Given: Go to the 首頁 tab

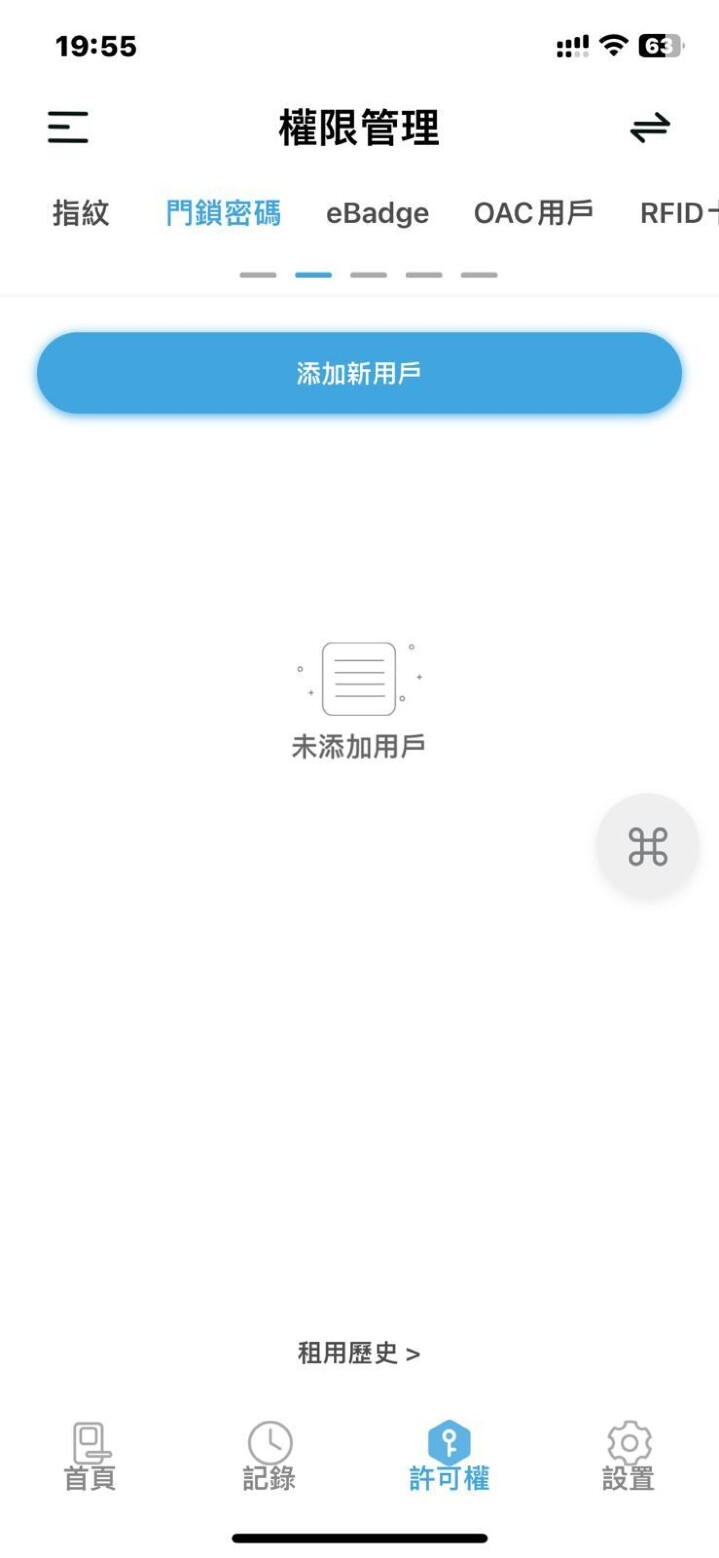Looking at the screenshot, I should click(90, 1458).
